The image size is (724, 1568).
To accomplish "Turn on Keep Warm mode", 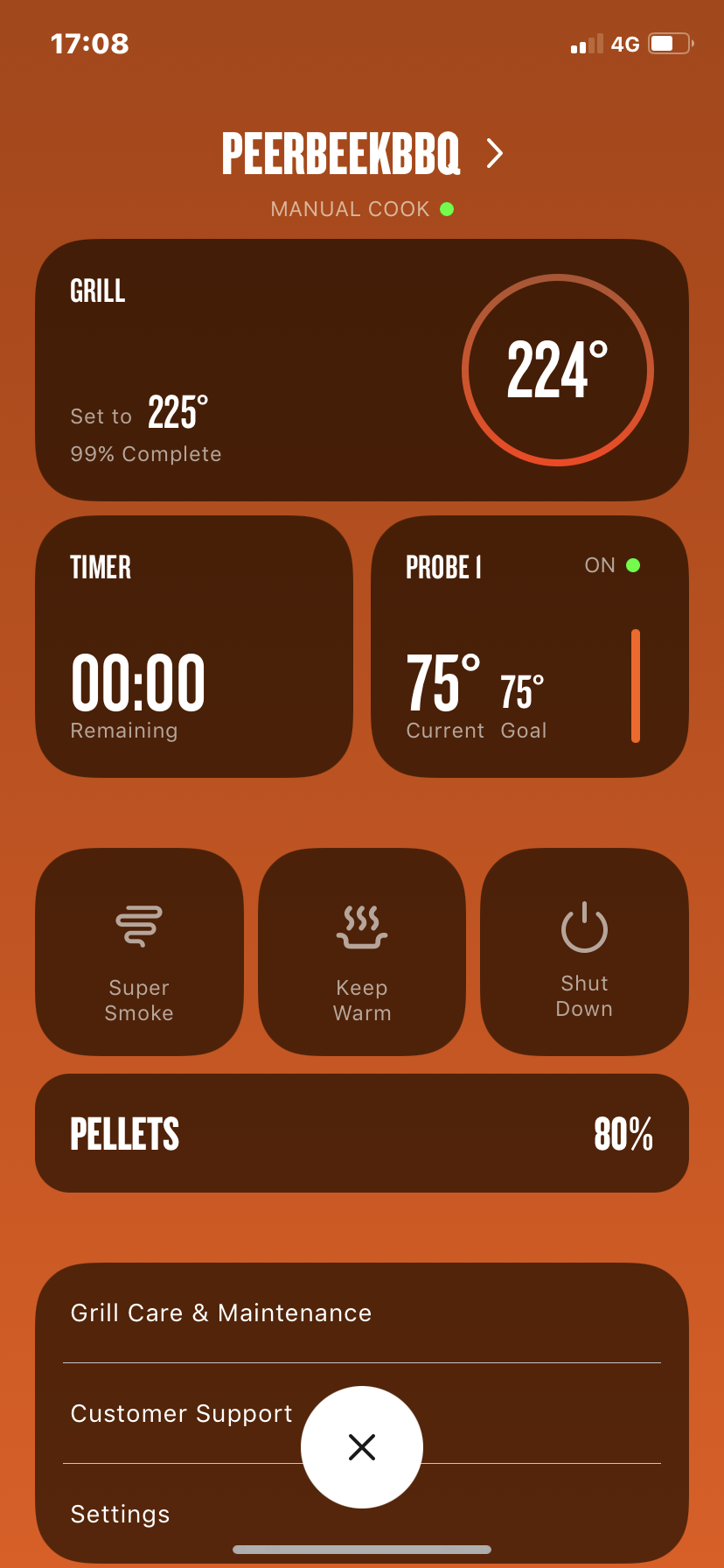I will click(x=361, y=951).
